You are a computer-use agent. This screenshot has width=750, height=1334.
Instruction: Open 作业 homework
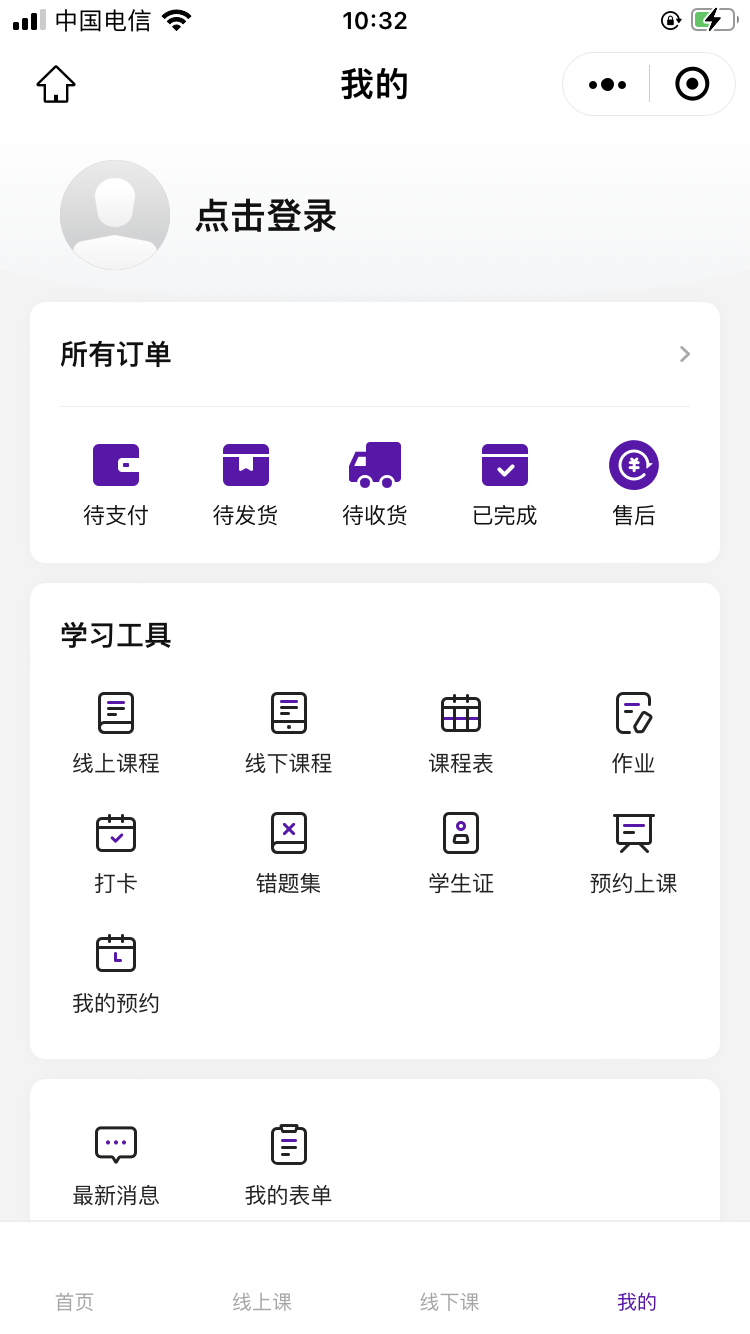634,734
